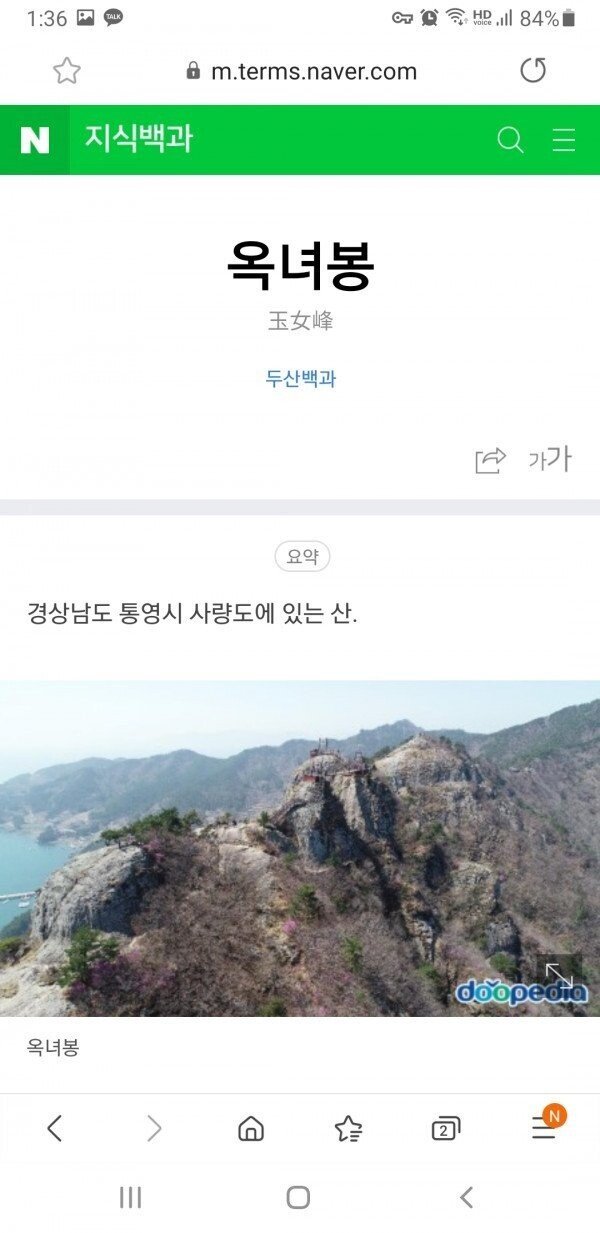Viewport: 600px width, 1233px height.
Task: Open the 지식백과 main page
Action: [x=138, y=139]
